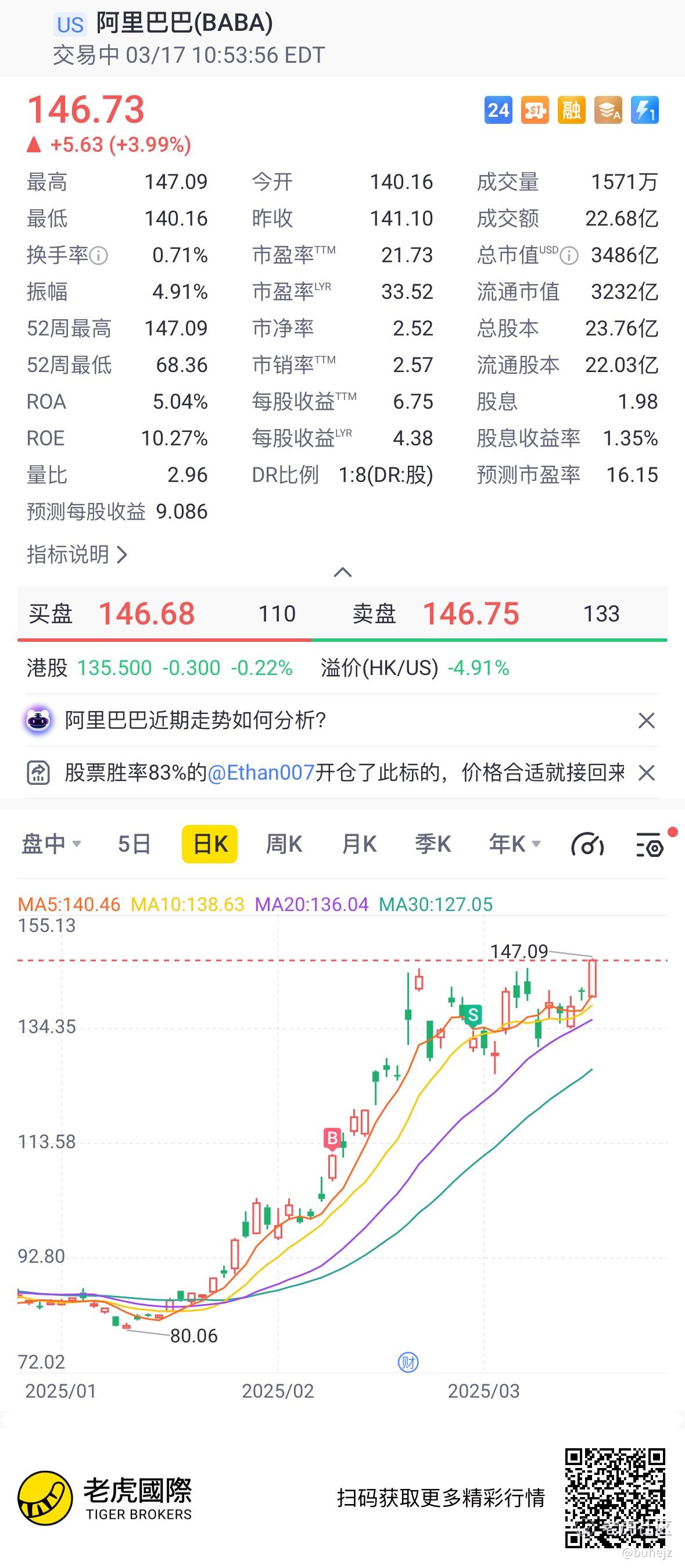The width and height of the screenshot is (685, 1568).
Task: Open the AI question 阿里巴巴近期走势如何分析?
Action: point(196,721)
